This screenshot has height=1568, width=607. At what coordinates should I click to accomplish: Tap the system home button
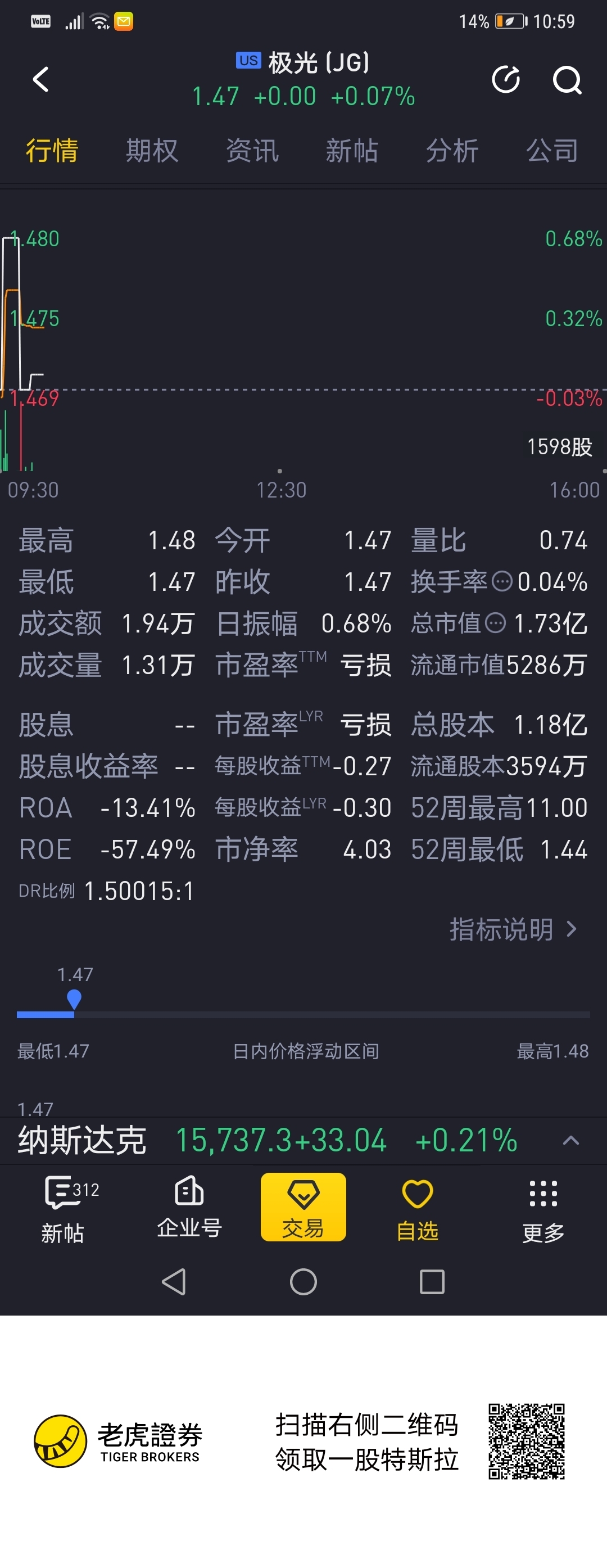coord(303,1281)
